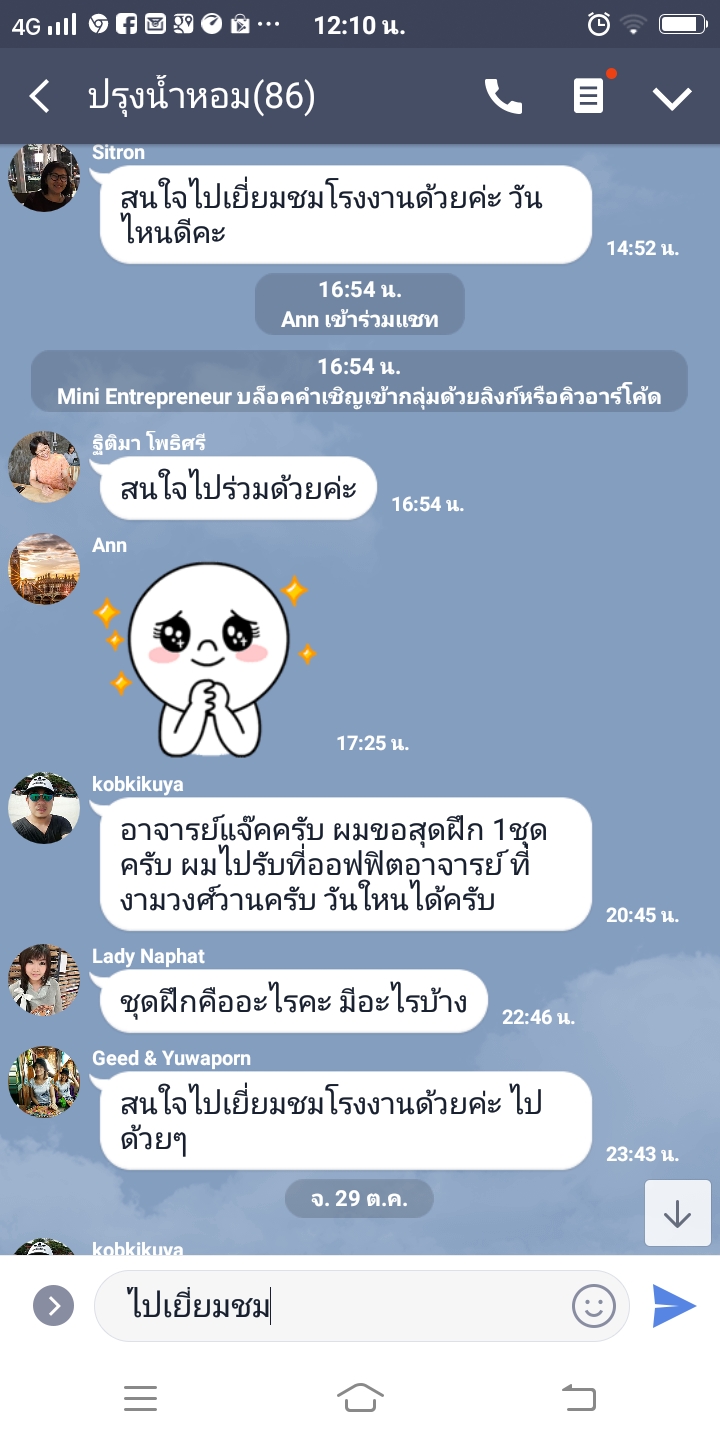Screen dimensions: 720x1440
Task: Open Sitron's profile picture
Action: (44, 177)
